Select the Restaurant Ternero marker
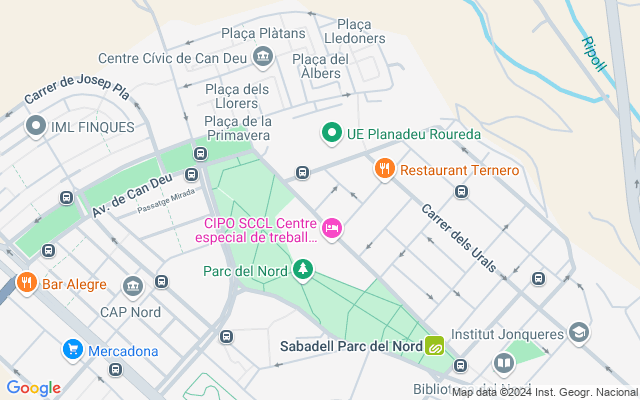The height and width of the screenshot is (400, 640). pyautogui.click(x=384, y=170)
